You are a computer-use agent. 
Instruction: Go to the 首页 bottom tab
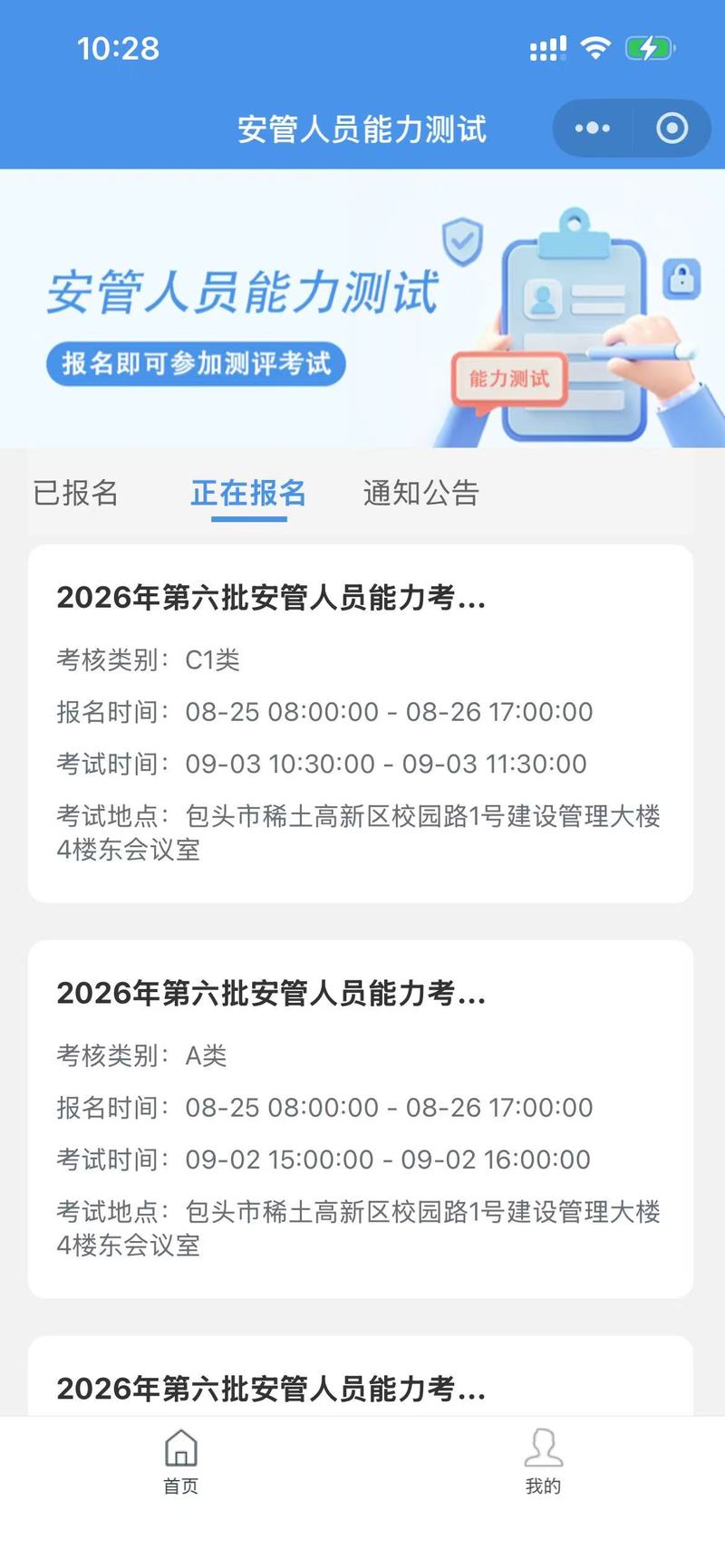(181, 1461)
